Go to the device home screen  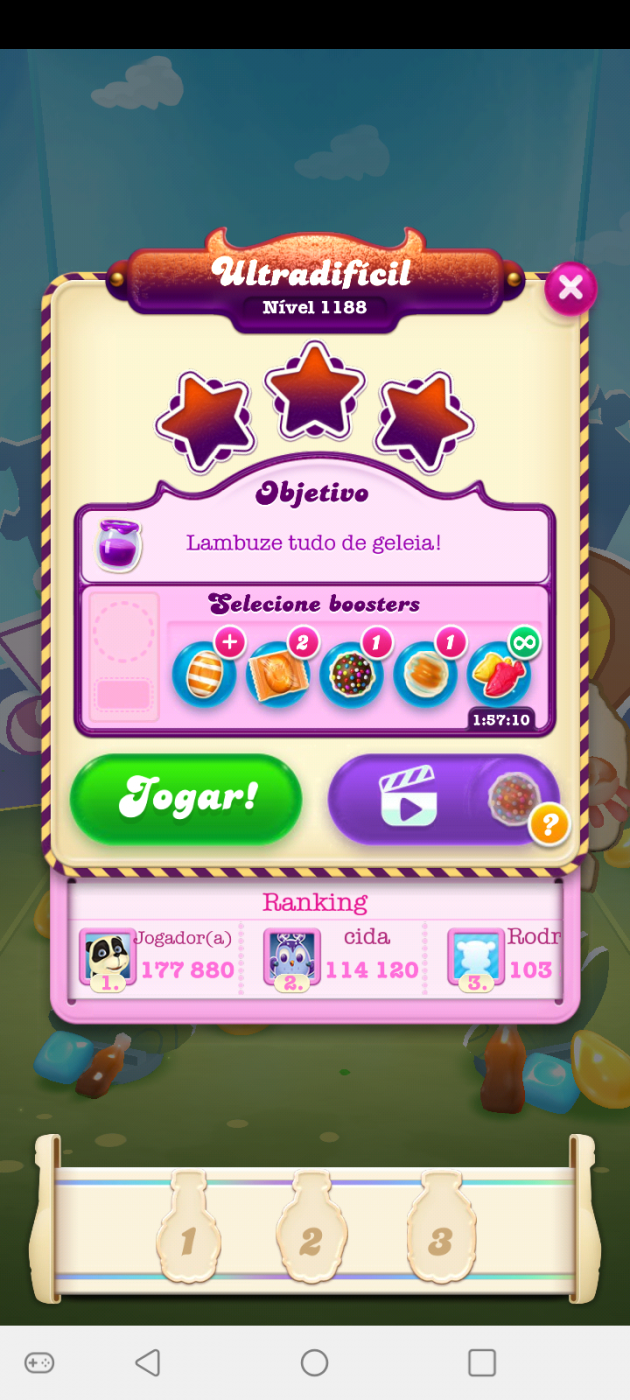pyautogui.click(x=314, y=1362)
